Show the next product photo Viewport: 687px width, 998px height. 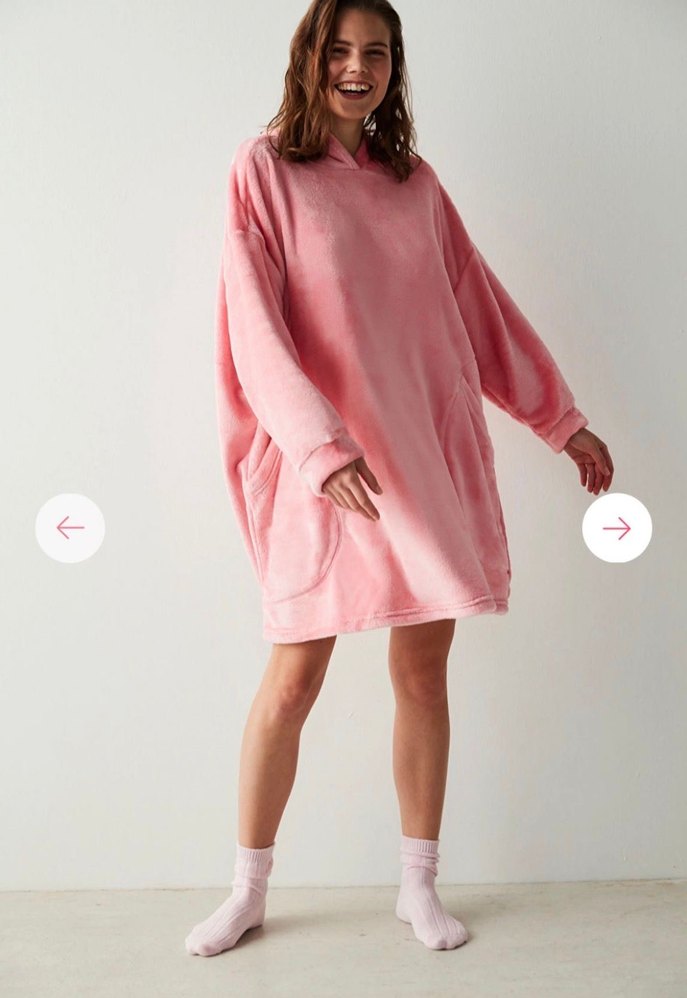tap(617, 528)
